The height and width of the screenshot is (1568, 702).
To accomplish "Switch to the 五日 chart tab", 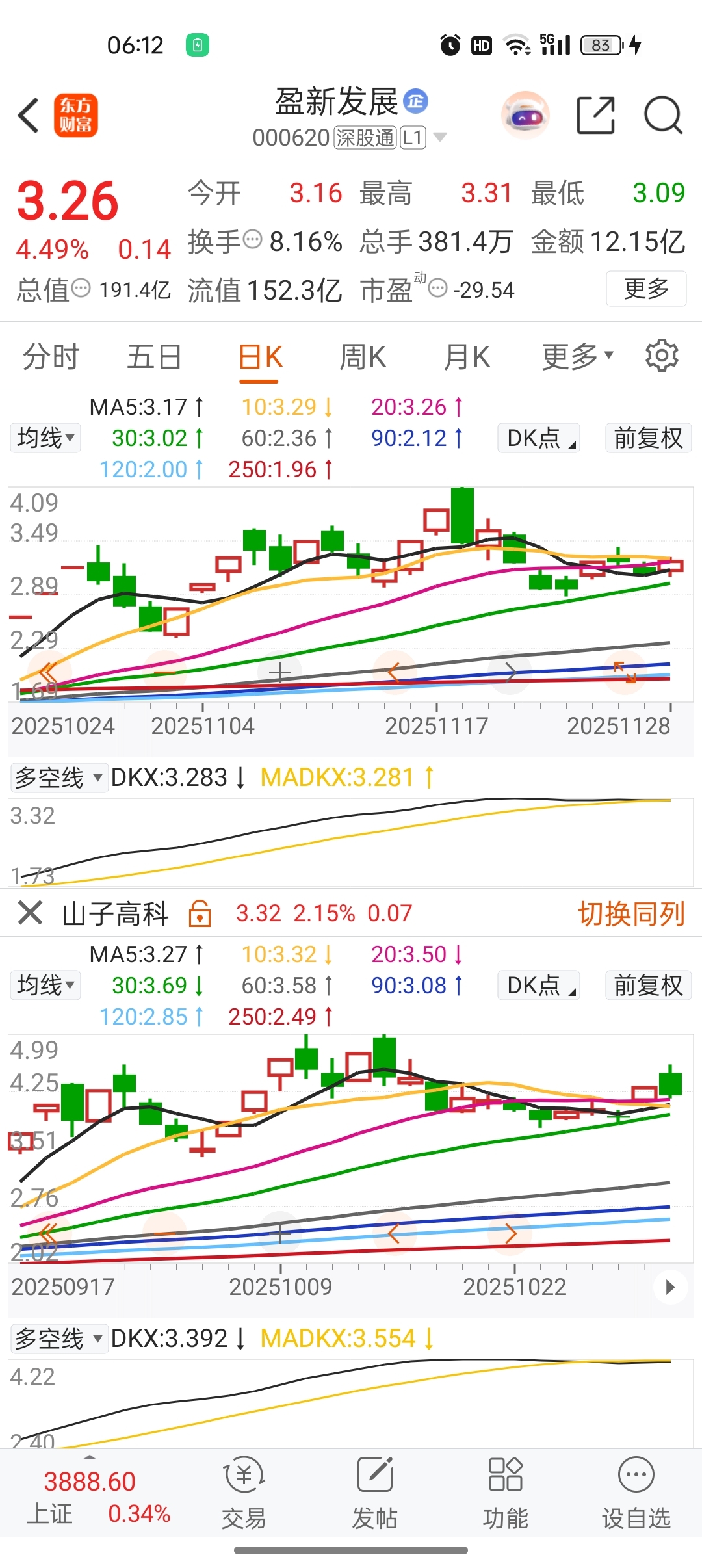I will (x=154, y=357).
